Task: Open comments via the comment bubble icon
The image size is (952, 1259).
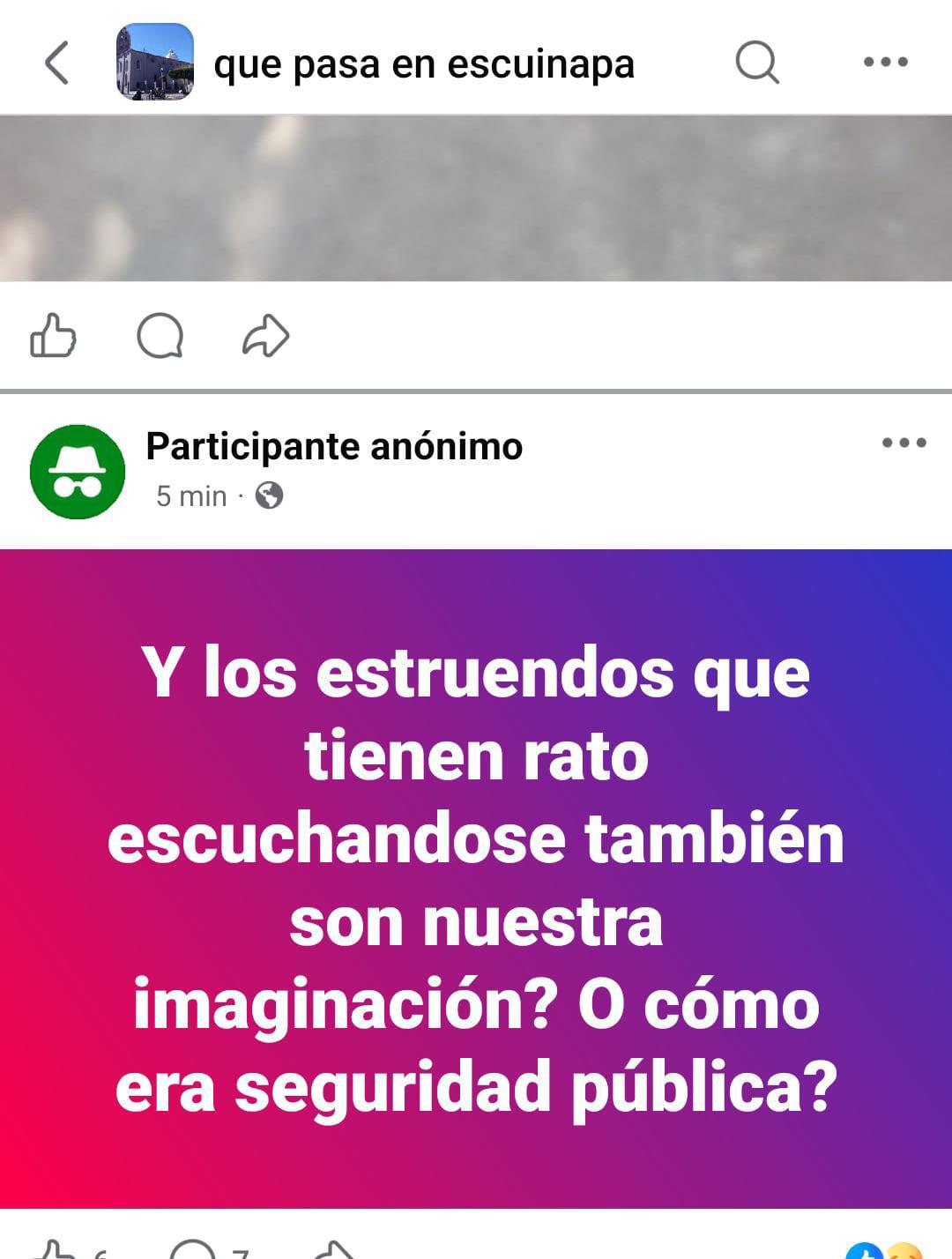Action: 159,335
